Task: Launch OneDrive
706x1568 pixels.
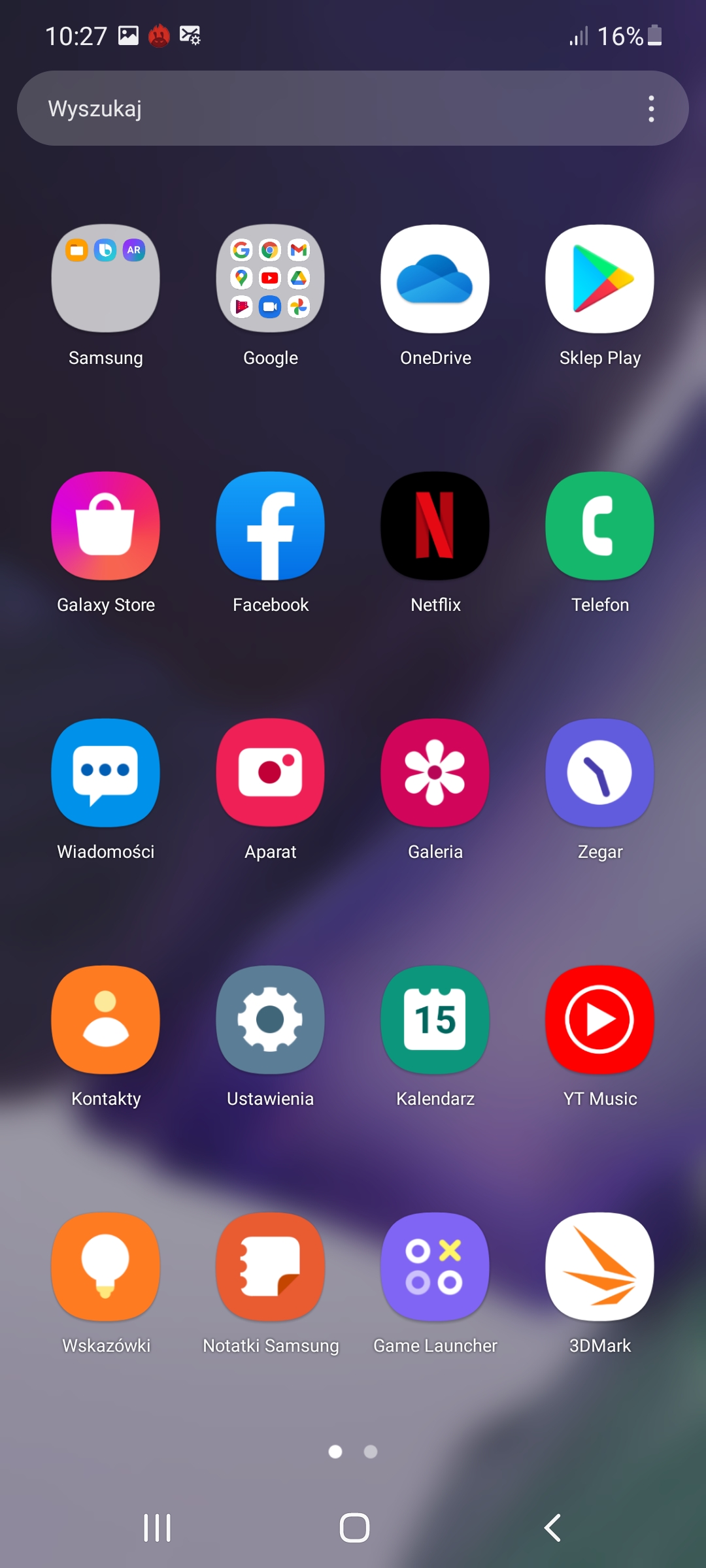Action: pyautogui.click(x=435, y=279)
